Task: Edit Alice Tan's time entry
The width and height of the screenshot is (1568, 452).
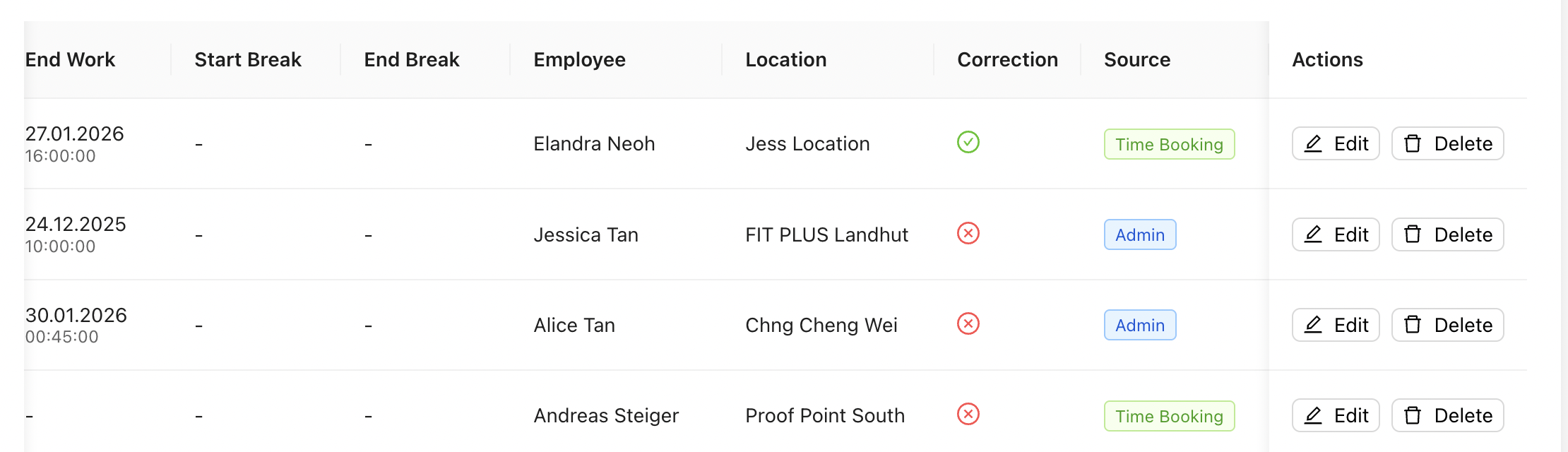Action: (1335, 325)
